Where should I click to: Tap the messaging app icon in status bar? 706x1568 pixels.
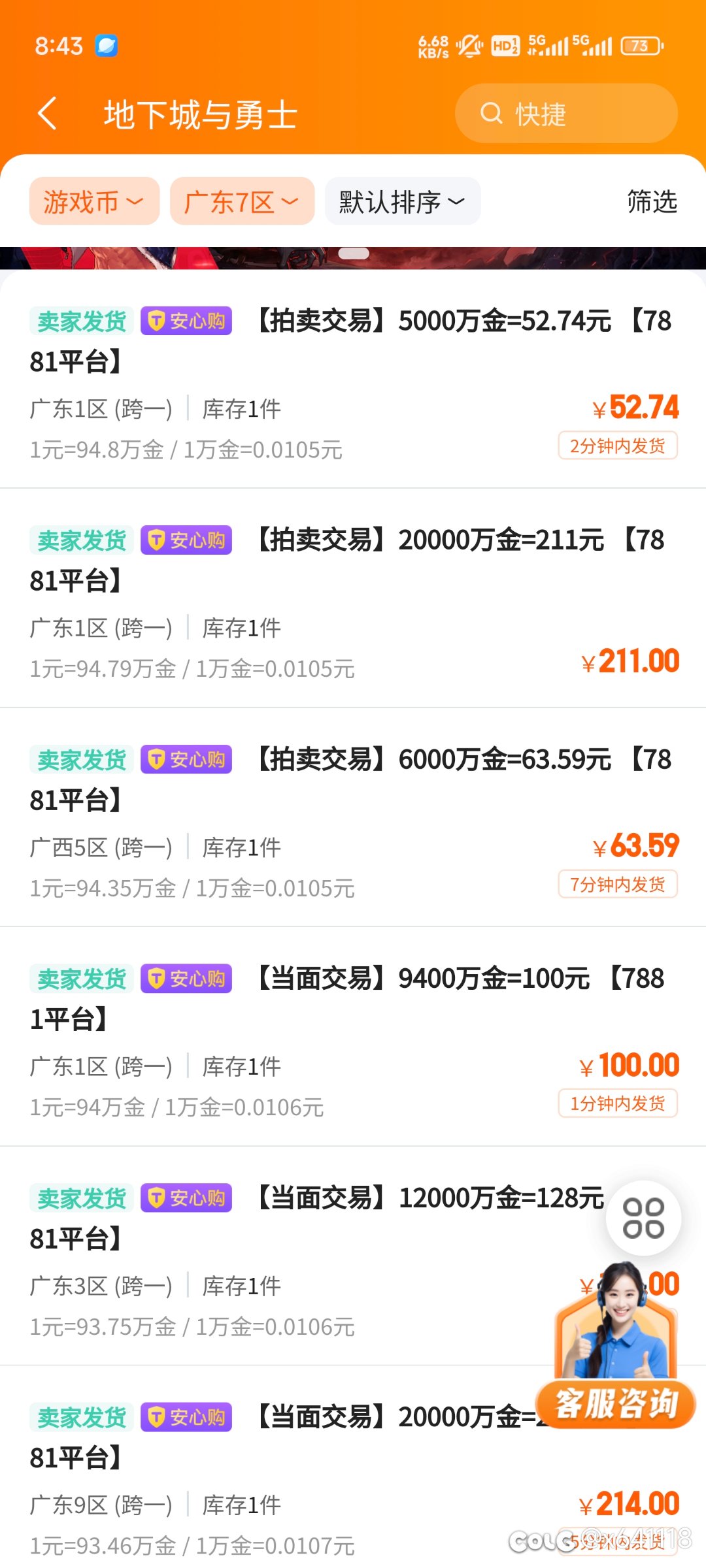pos(107,44)
